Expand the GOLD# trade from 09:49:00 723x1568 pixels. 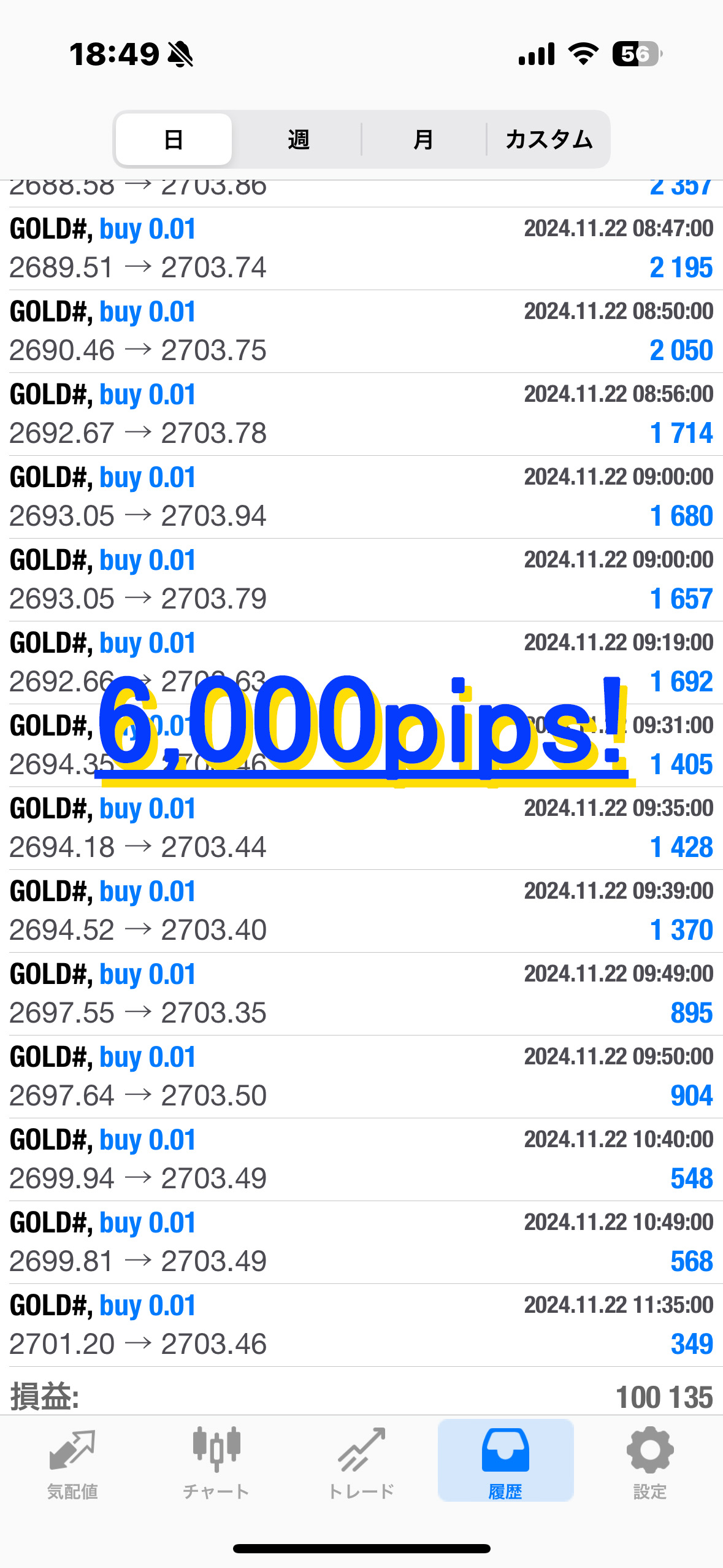point(361,994)
